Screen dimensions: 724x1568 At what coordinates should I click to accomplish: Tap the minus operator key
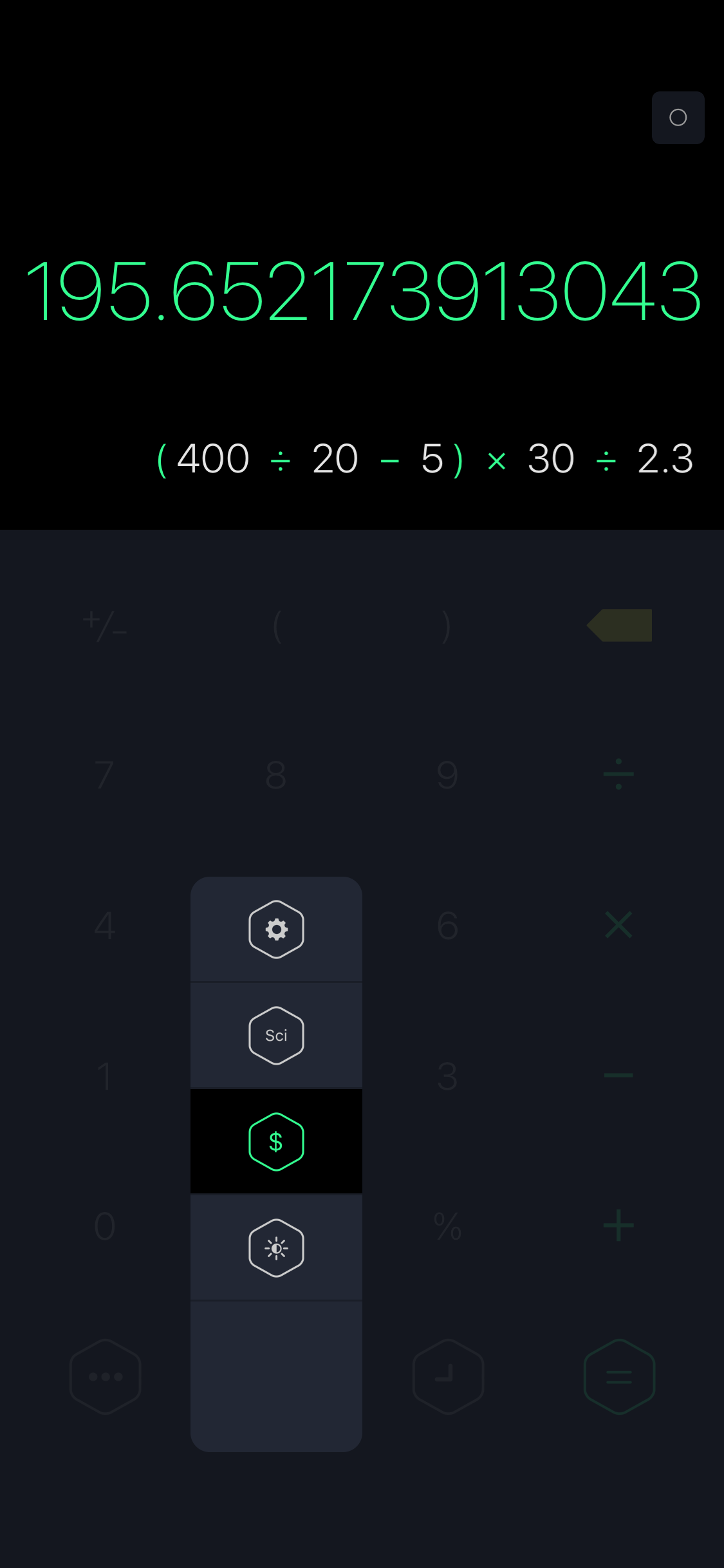point(618,1075)
